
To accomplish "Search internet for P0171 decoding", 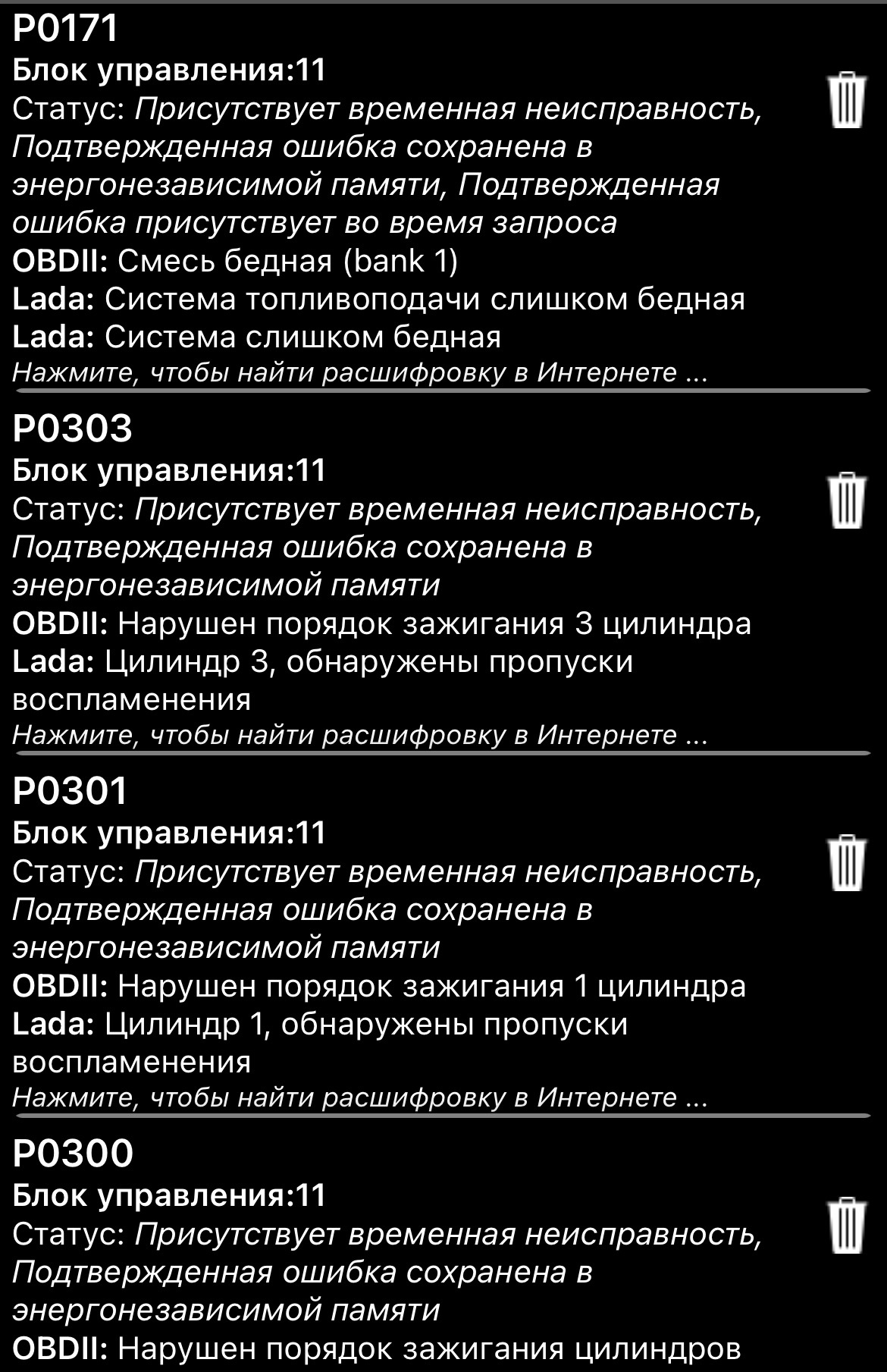I will click(x=360, y=373).
